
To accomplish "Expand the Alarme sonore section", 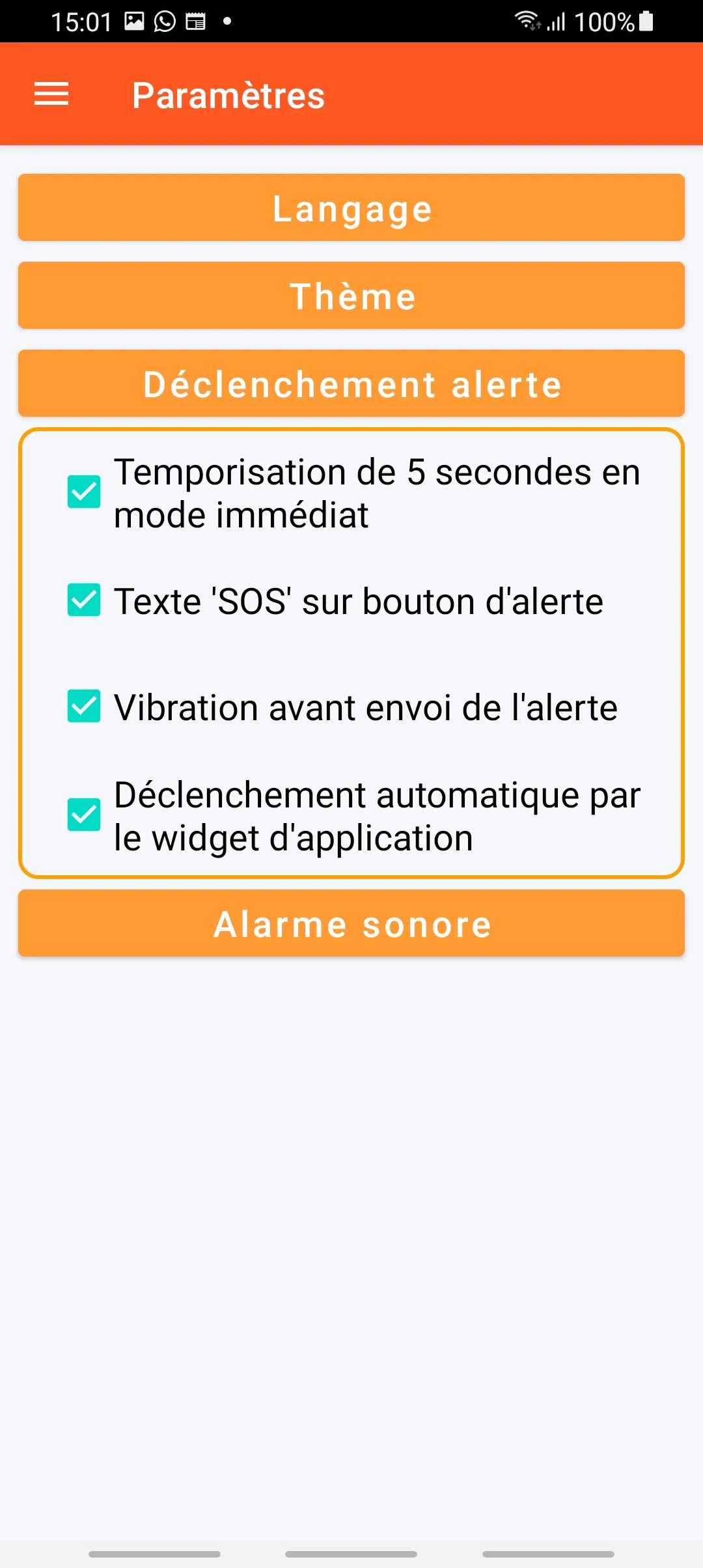I will coord(351,923).
